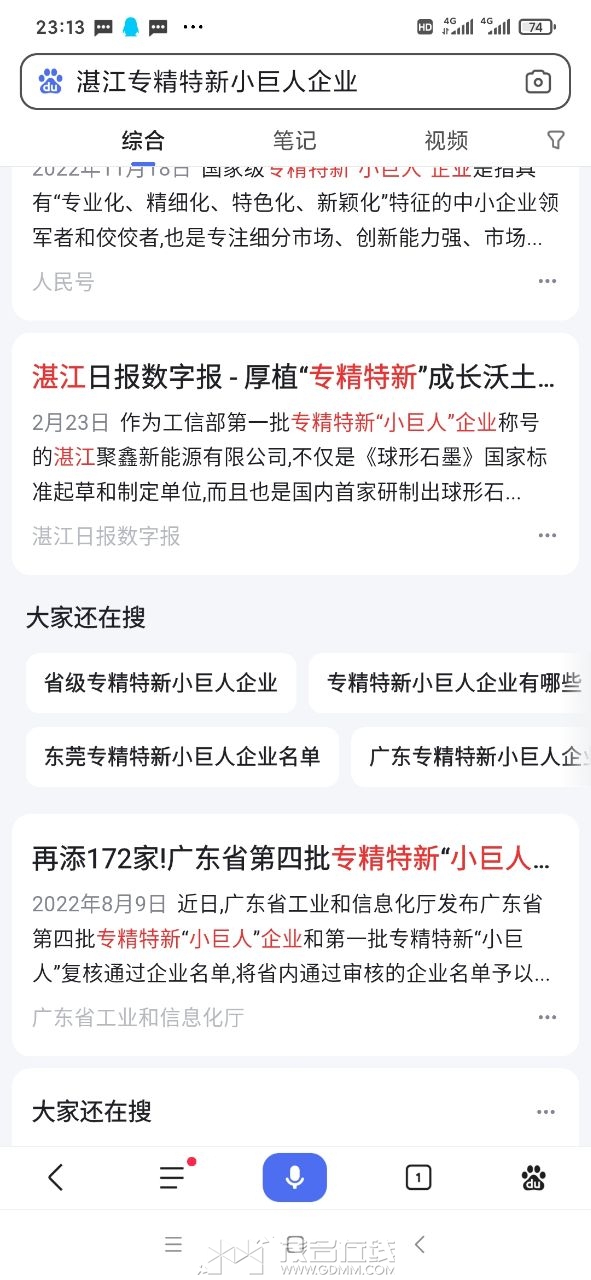The image size is (591, 1280).
Task: Open camera search in the search bar
Action: [x=538, y=82]
